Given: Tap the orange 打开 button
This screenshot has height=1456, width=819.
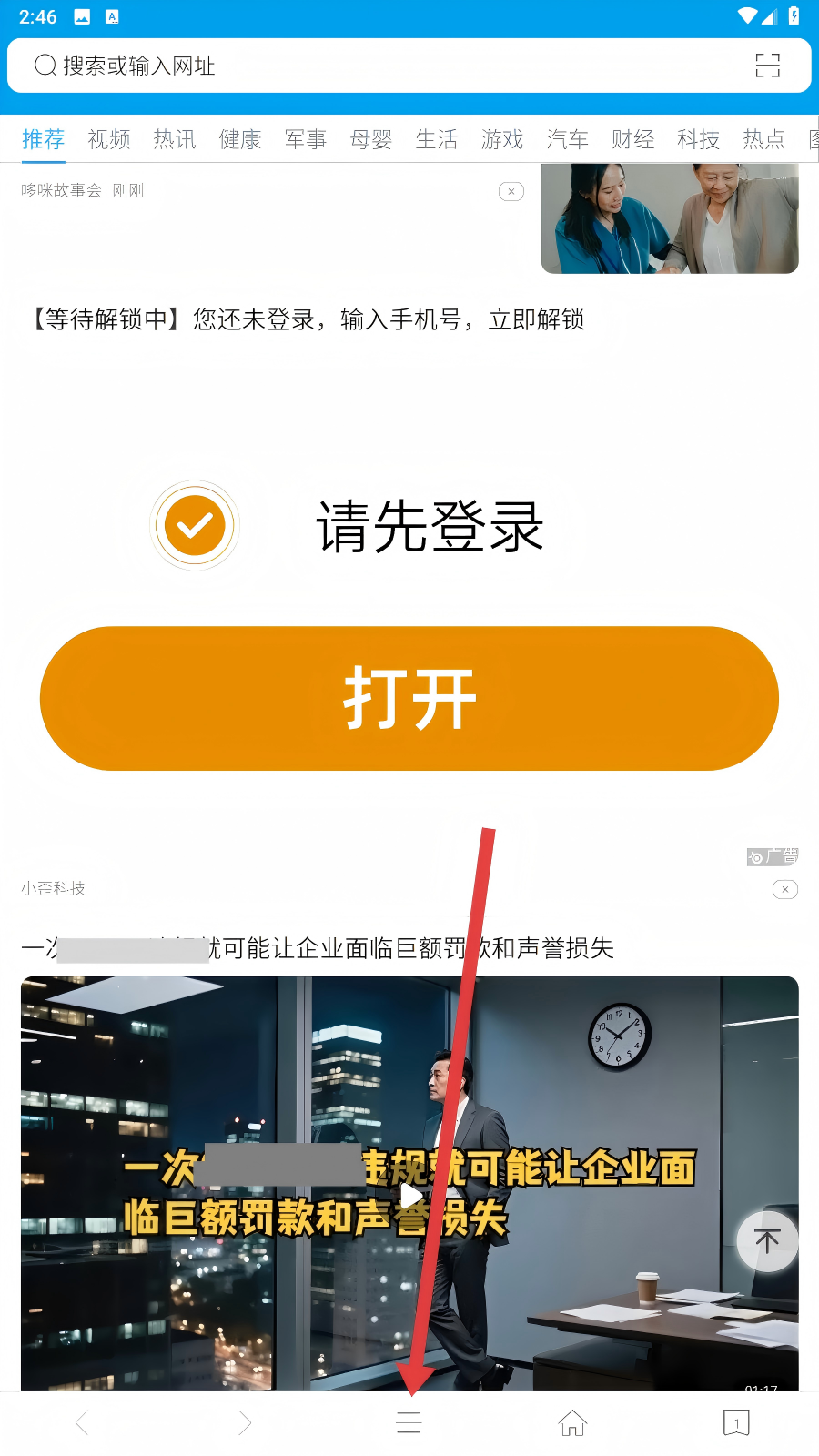Looking at the screenshot, I should [x=409, y=698].
